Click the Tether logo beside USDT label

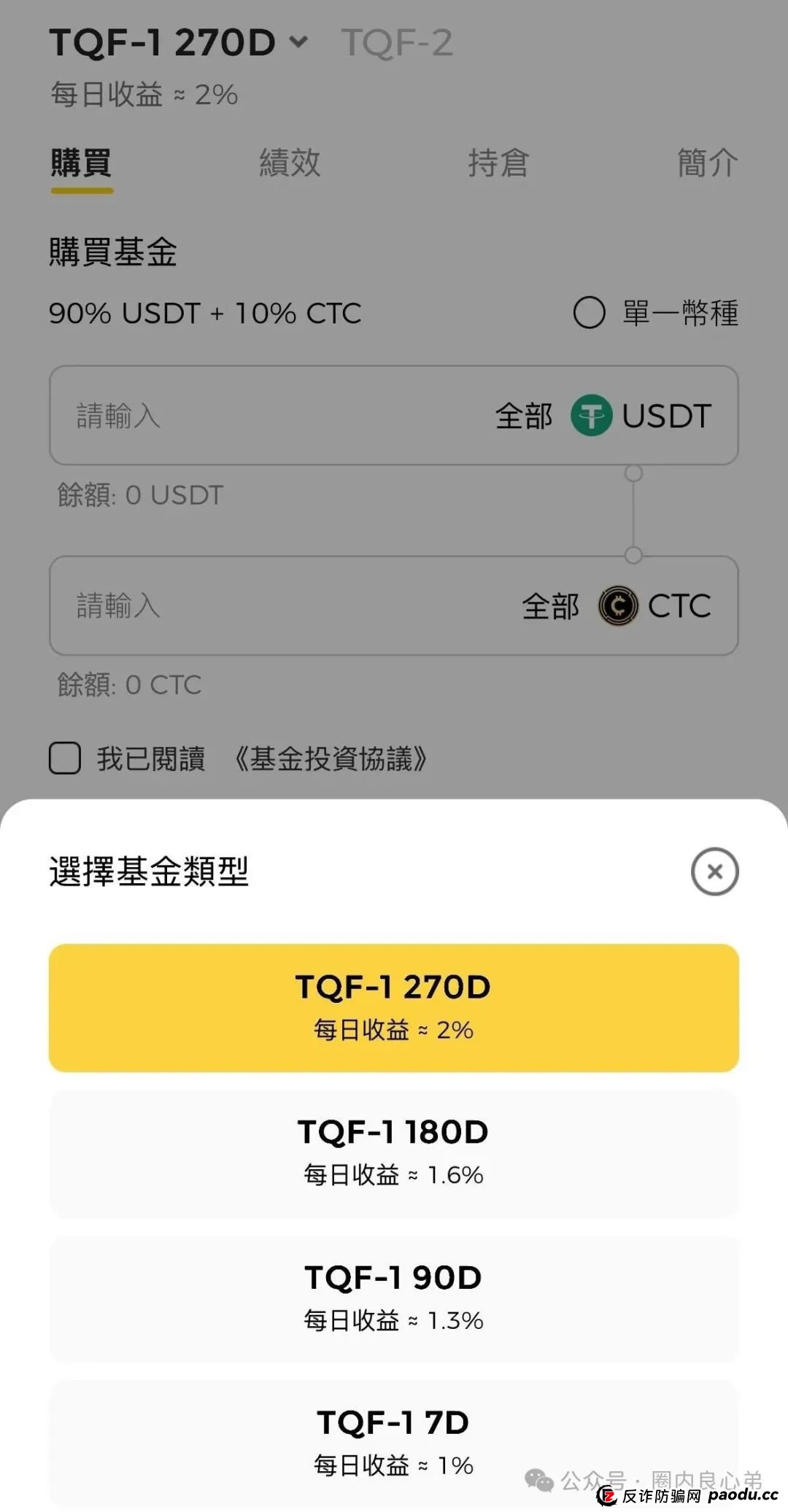pyautogui.click(x=594, y=416)
